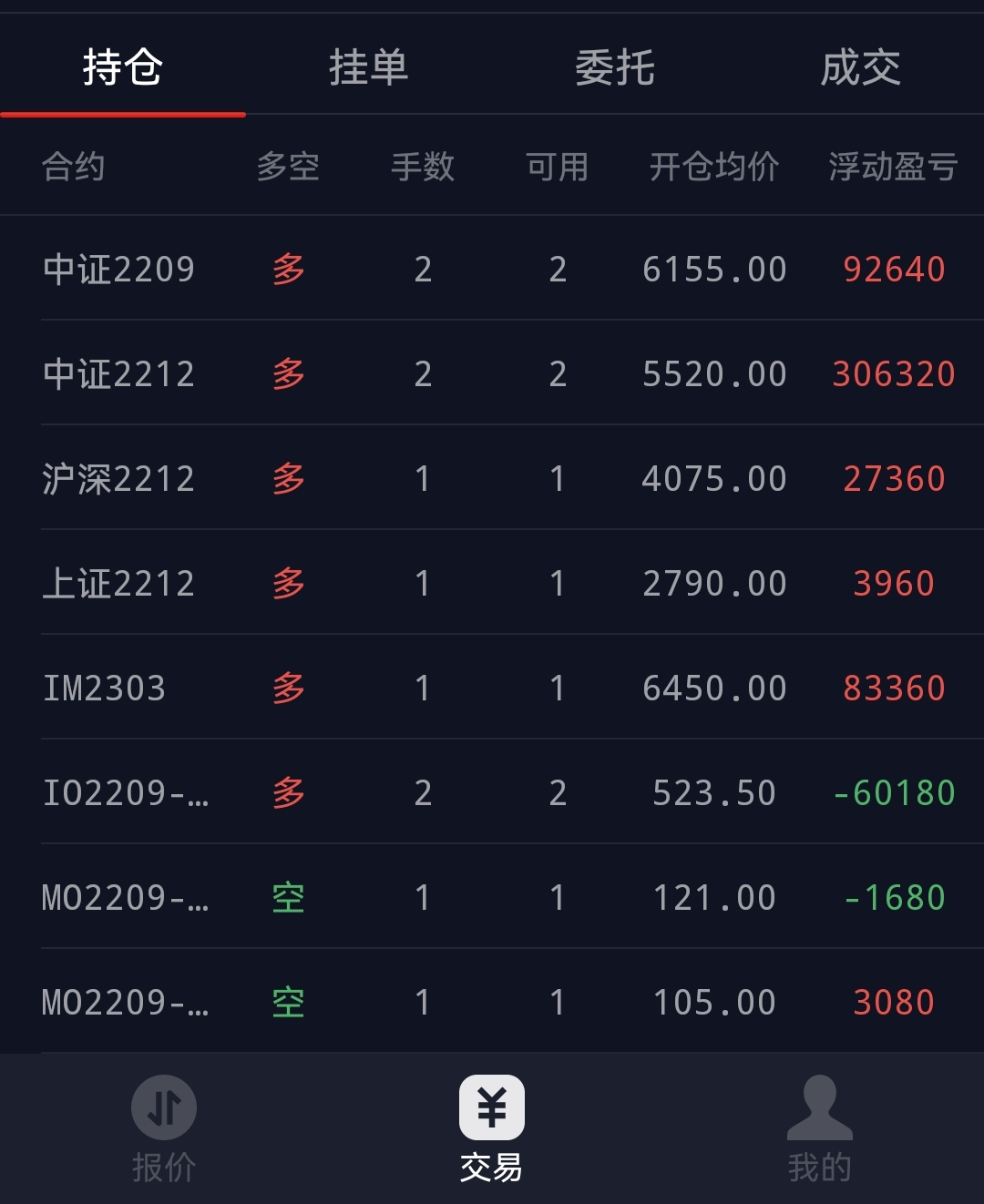Select MO2209 short position at 121.00
The width and height of the screenshot is (984, 1204).
[492, 897]
